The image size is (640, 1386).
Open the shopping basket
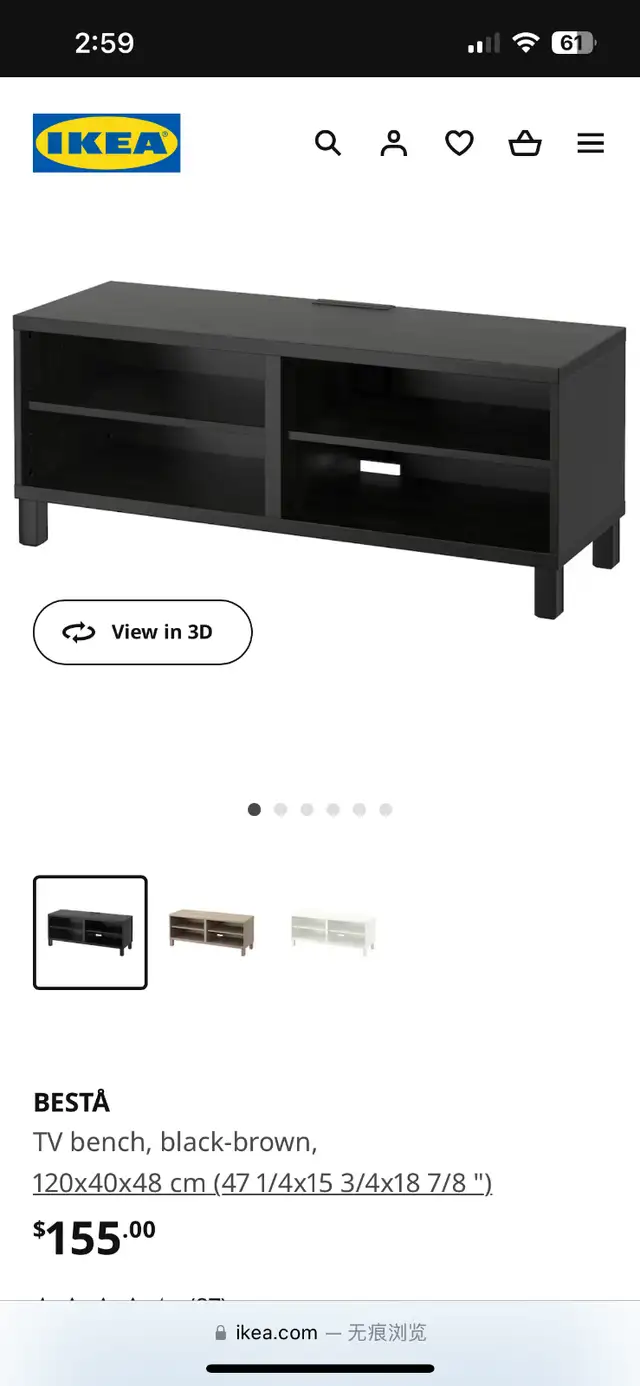click(x=525, y=143)
